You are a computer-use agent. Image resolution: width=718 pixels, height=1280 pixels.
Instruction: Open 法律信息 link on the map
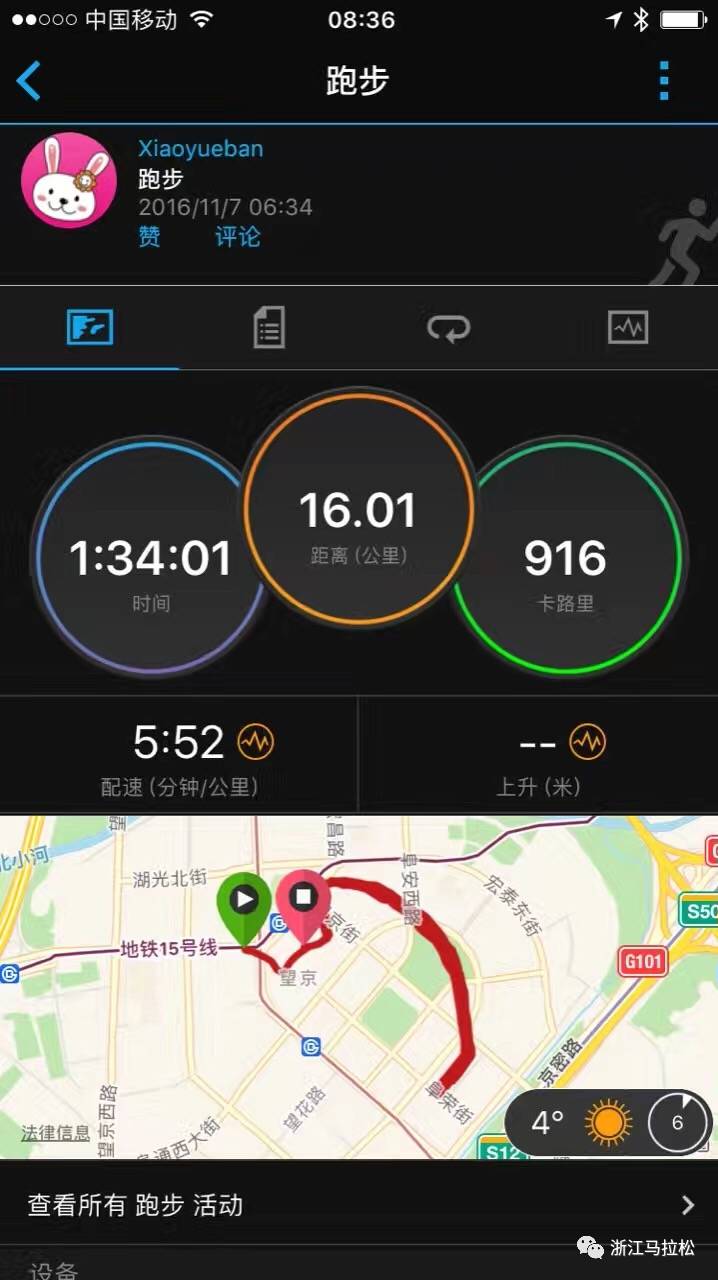[x=56, y=1133]
